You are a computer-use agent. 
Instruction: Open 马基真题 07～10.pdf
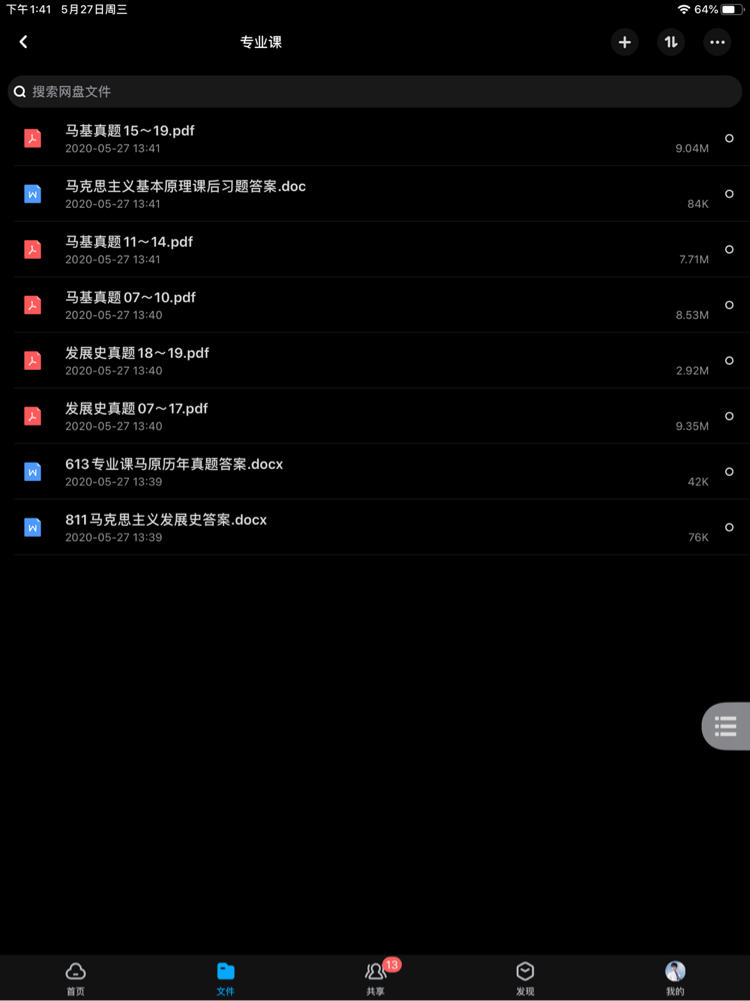point(375,305)
